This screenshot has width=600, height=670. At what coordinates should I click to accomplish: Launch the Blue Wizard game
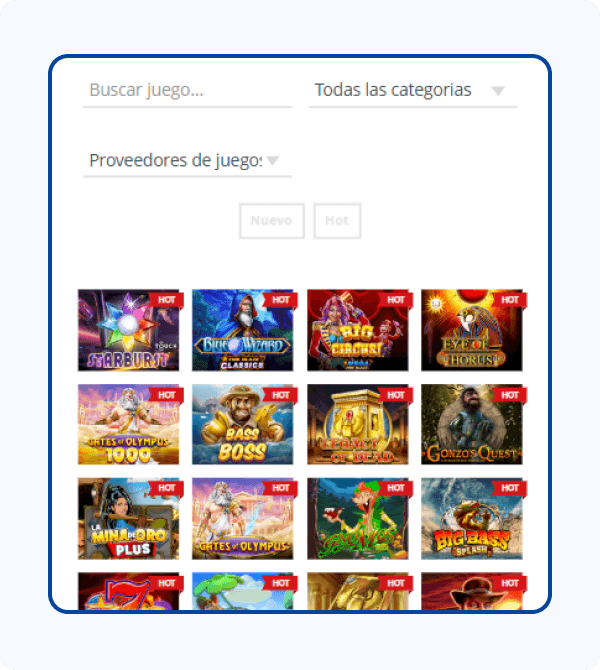(243, 331)
